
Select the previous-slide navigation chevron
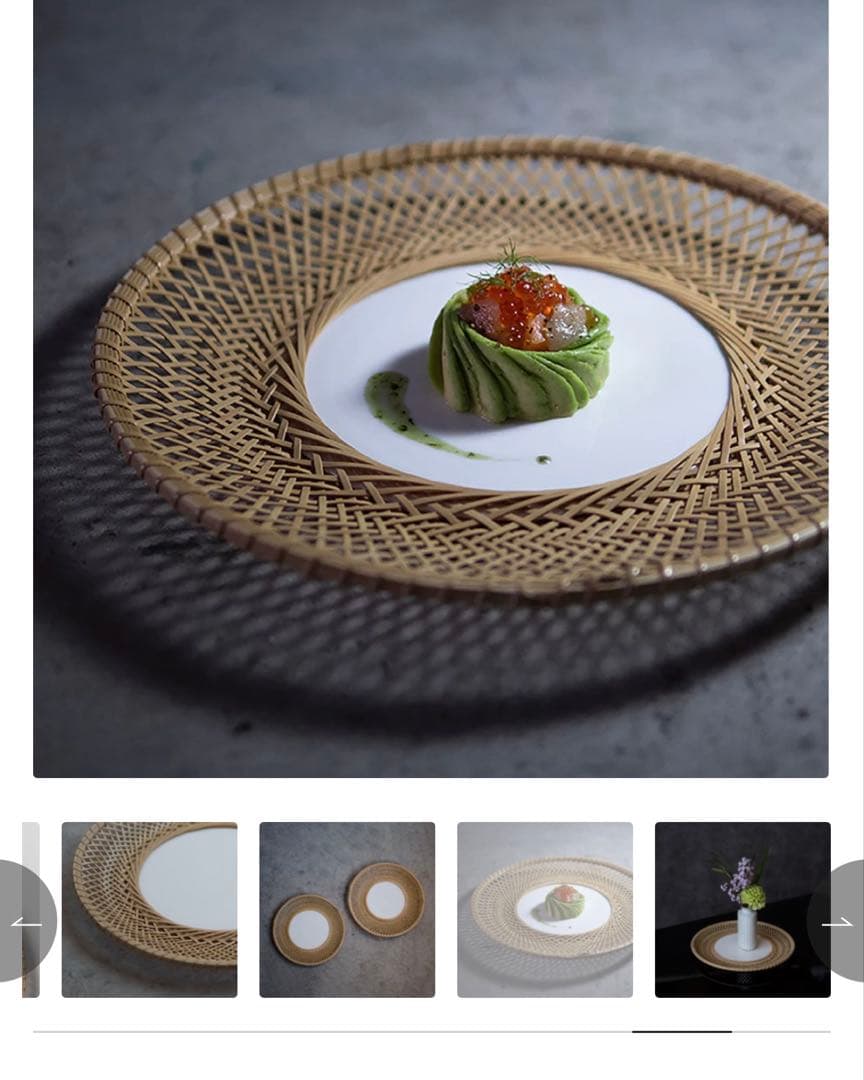coord(27,925)
